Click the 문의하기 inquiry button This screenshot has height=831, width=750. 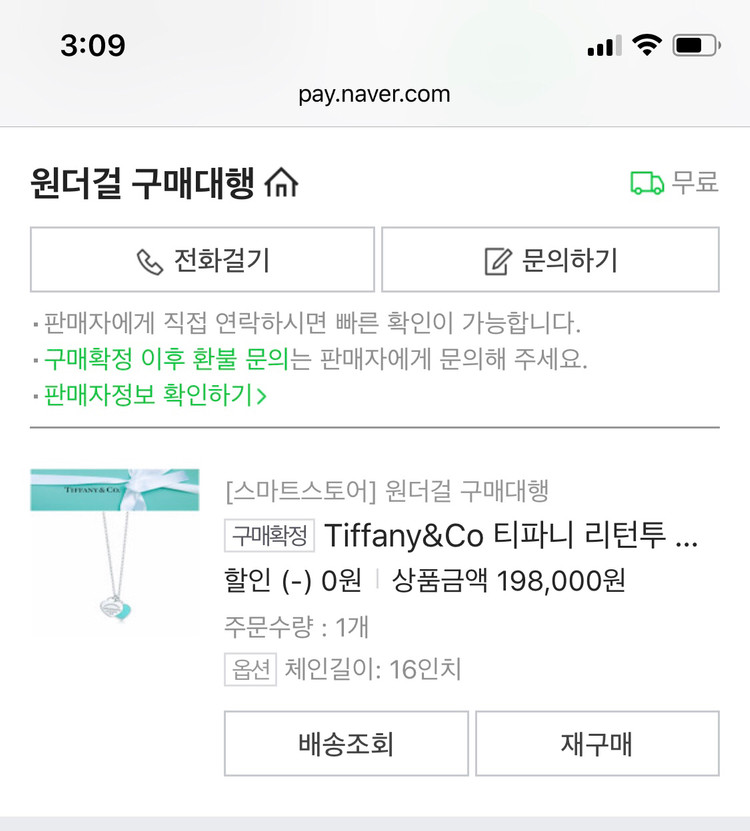coord(551,258)
